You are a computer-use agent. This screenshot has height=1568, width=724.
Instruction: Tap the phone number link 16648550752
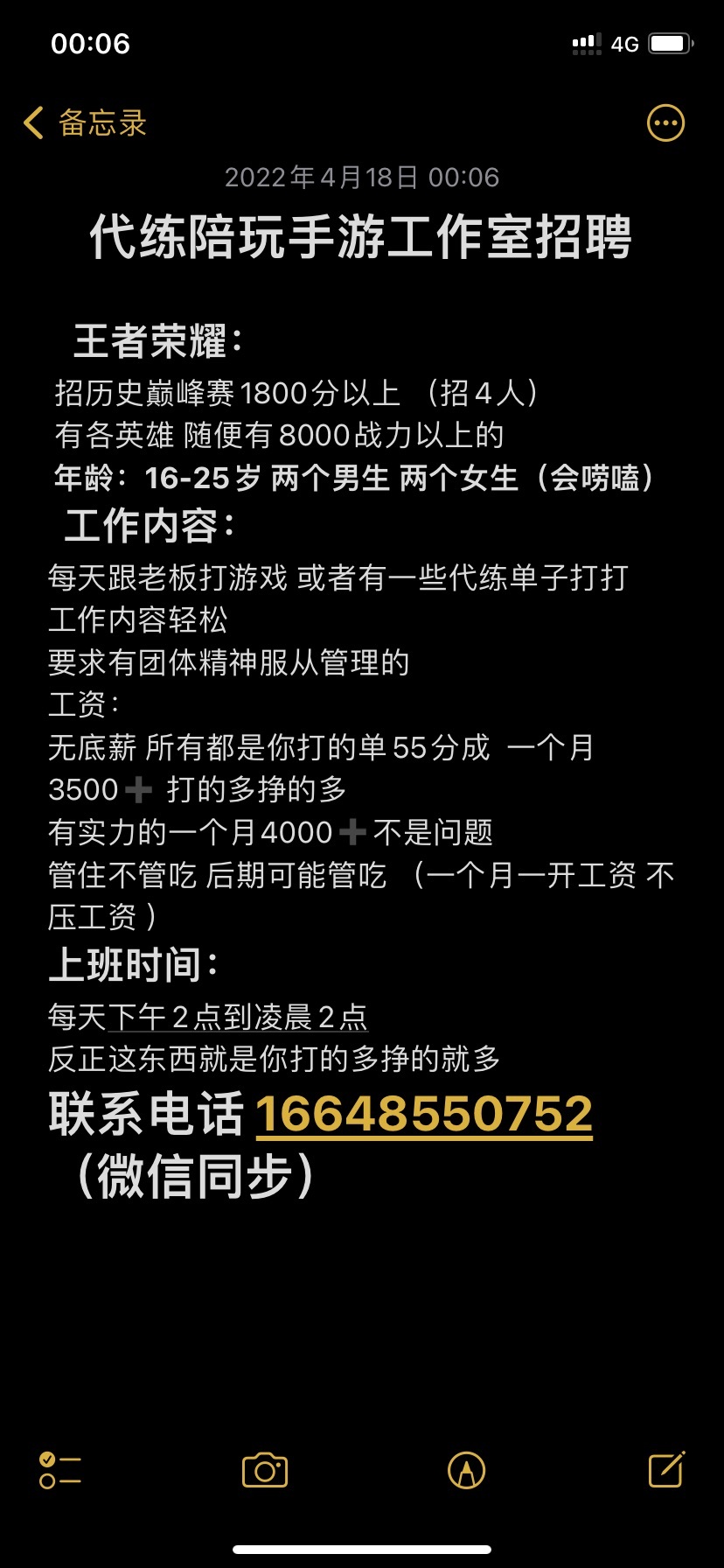click(424, 1115)
